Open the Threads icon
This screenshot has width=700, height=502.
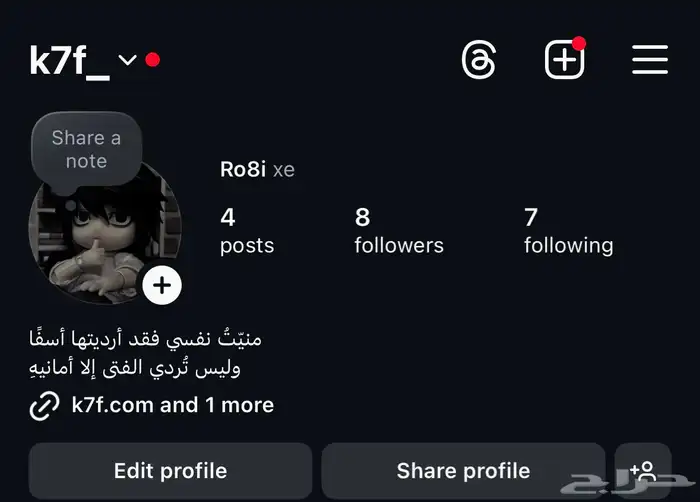click(x=479, y=60)
